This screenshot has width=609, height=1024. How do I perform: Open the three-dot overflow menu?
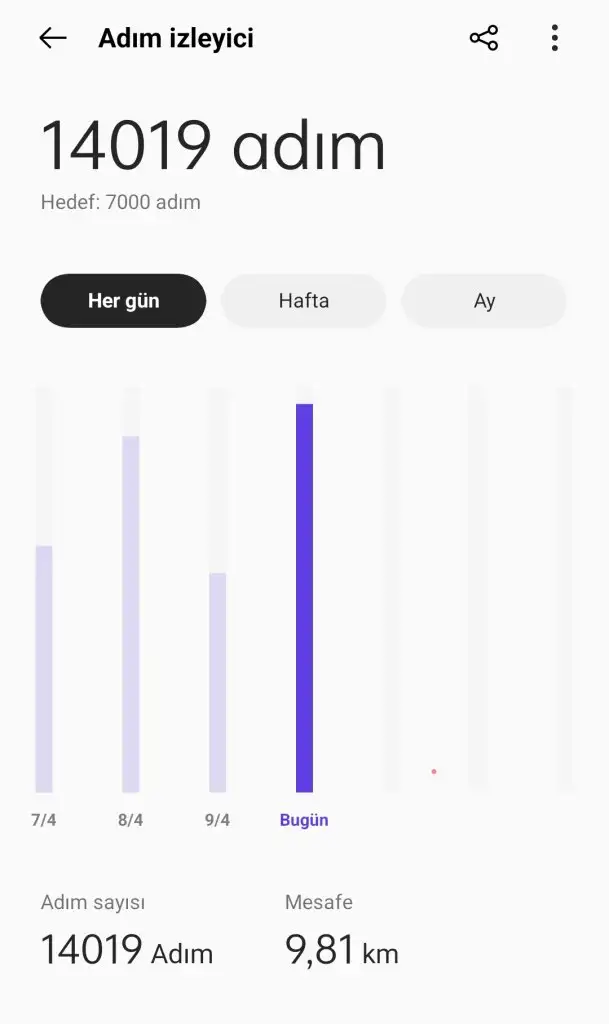tap(554, 39)
